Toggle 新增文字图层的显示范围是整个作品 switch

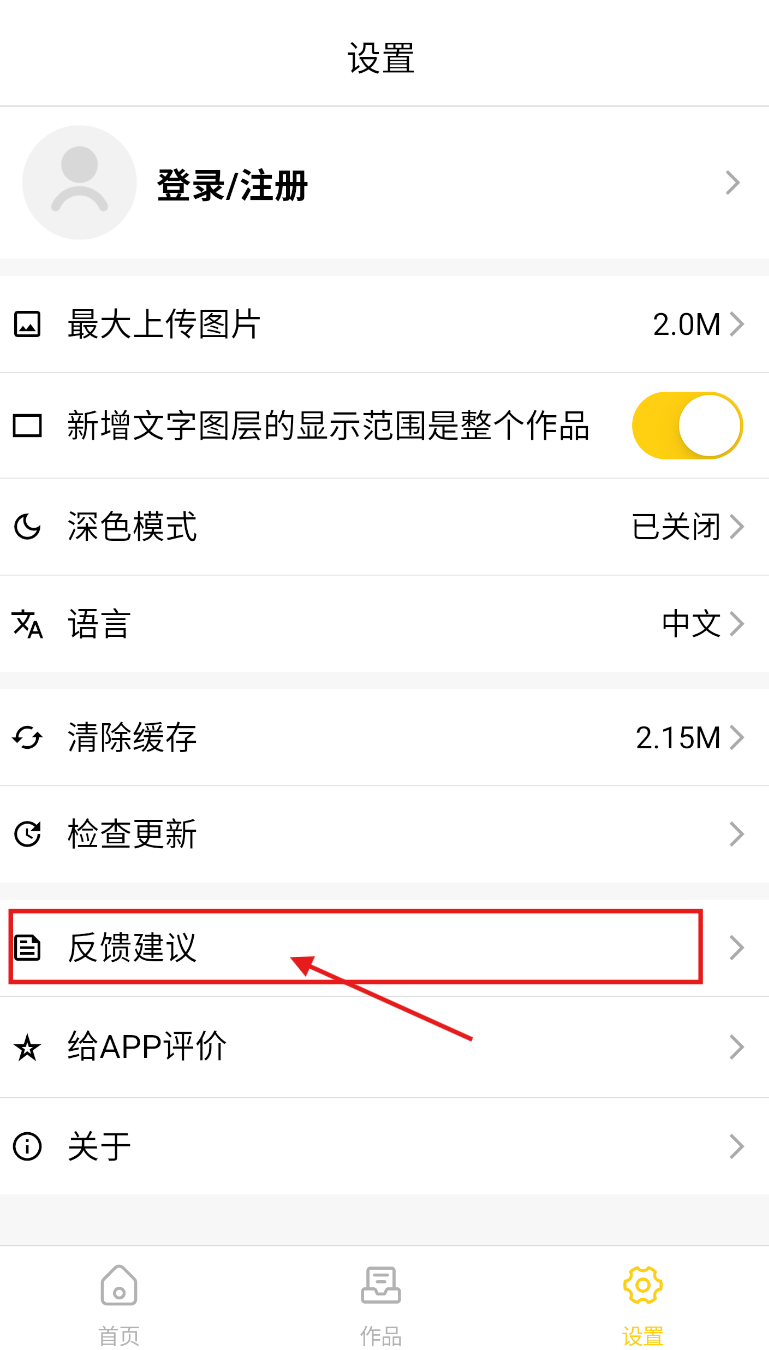(x=686, y=426)
